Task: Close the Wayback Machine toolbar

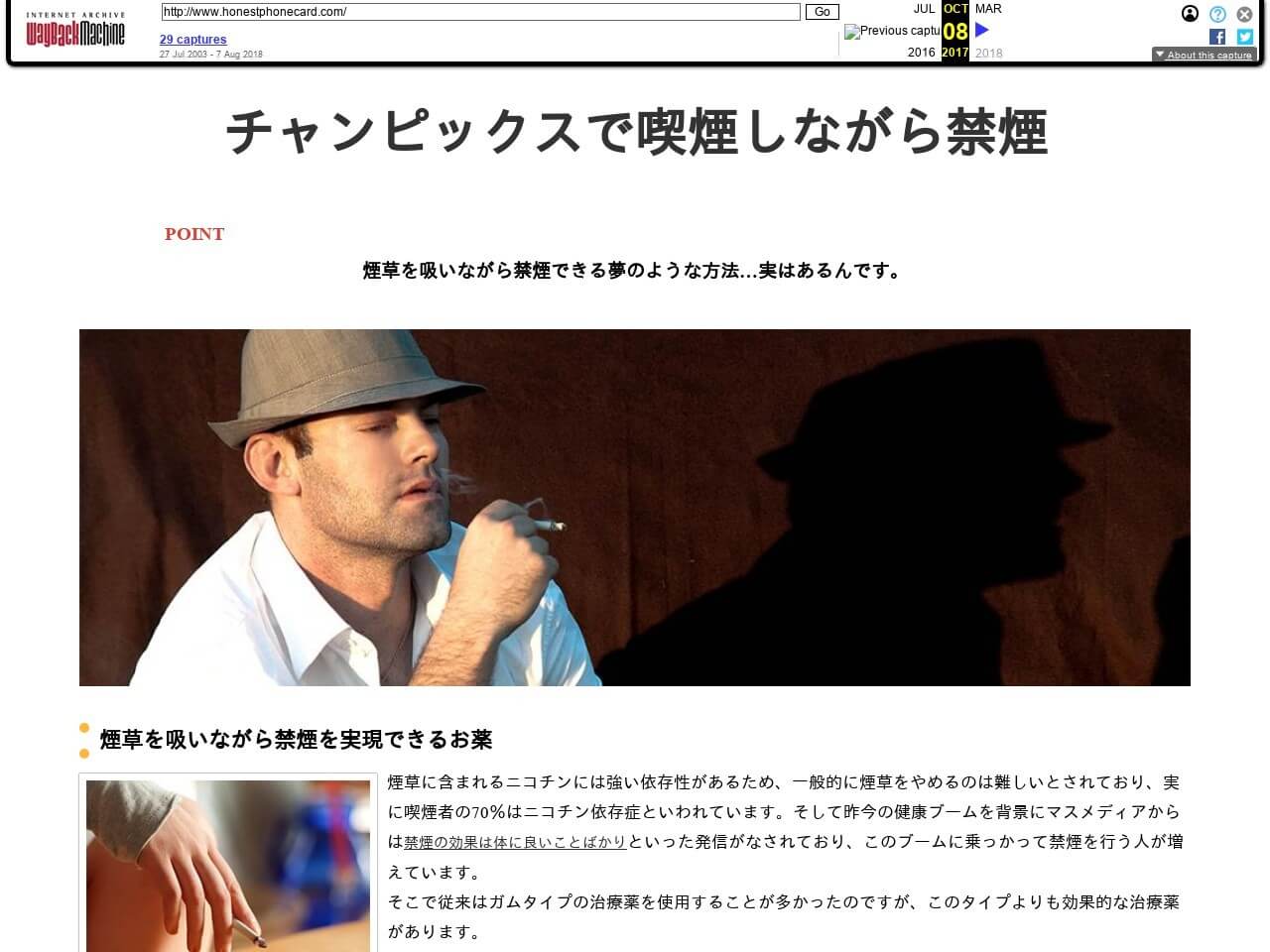Action: tap(1244, 14)
